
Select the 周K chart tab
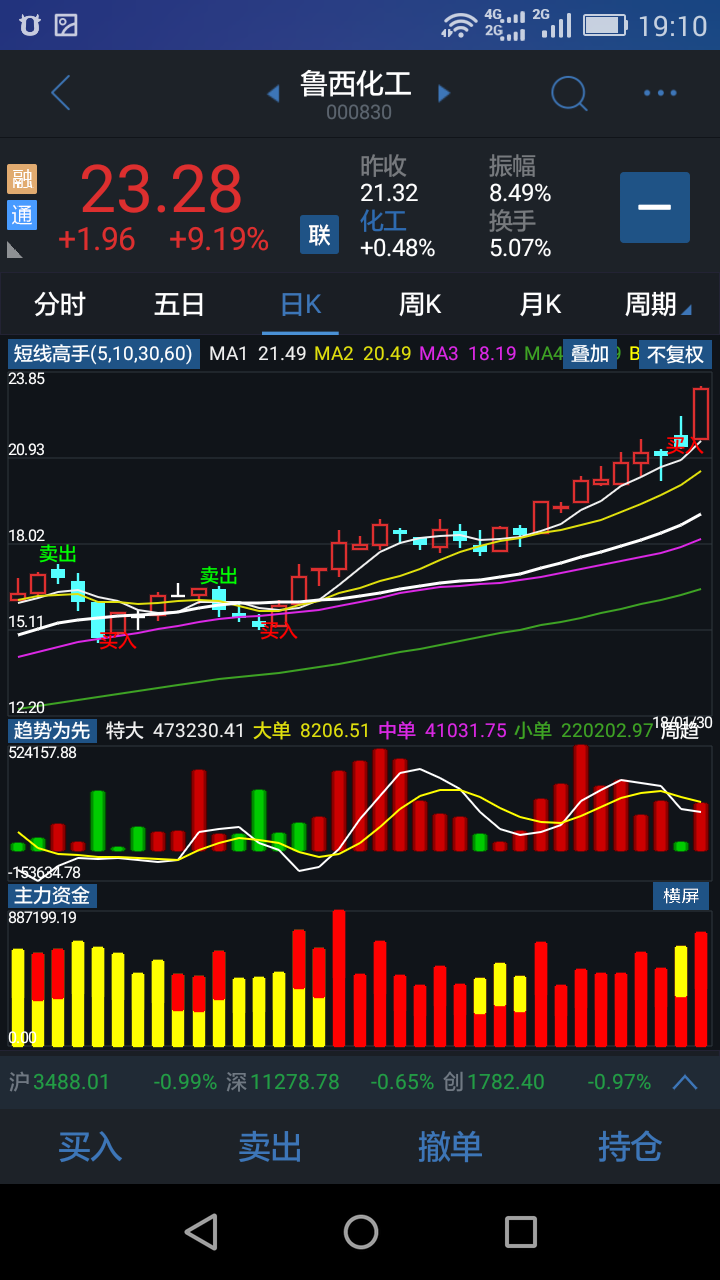(x=420, y=304)
